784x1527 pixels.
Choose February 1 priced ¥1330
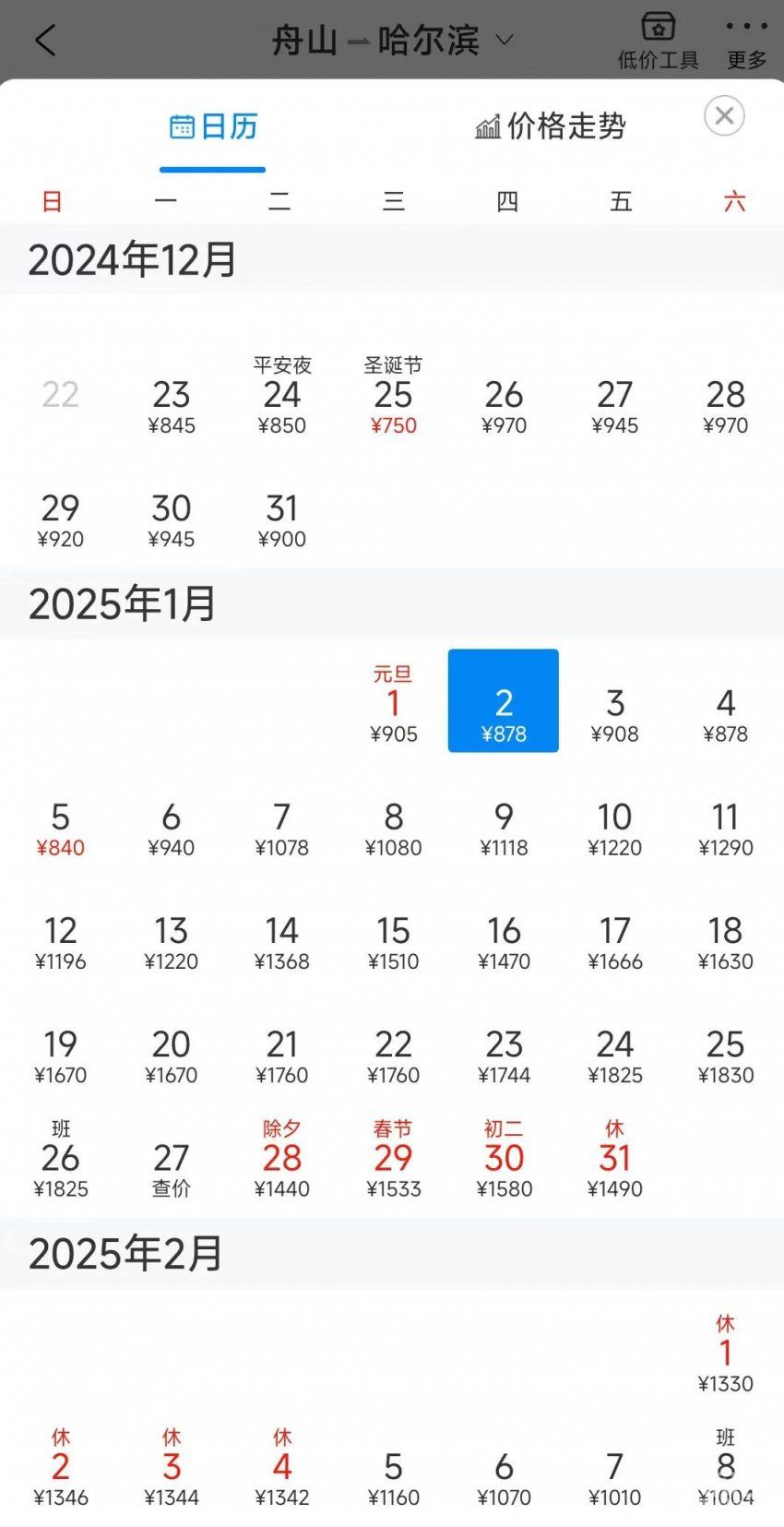[726, 1354]
